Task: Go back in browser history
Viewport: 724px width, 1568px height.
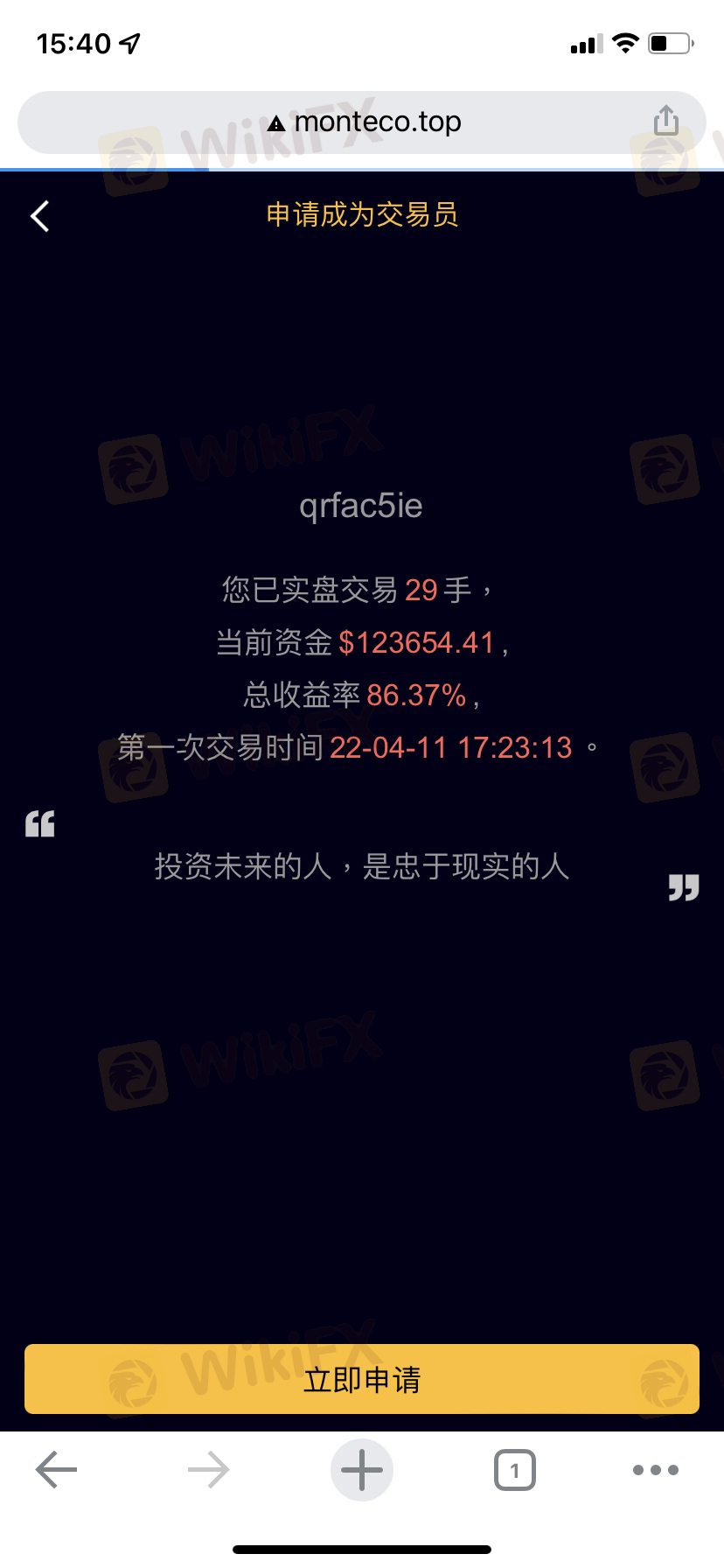Action: coord(56,1470)
